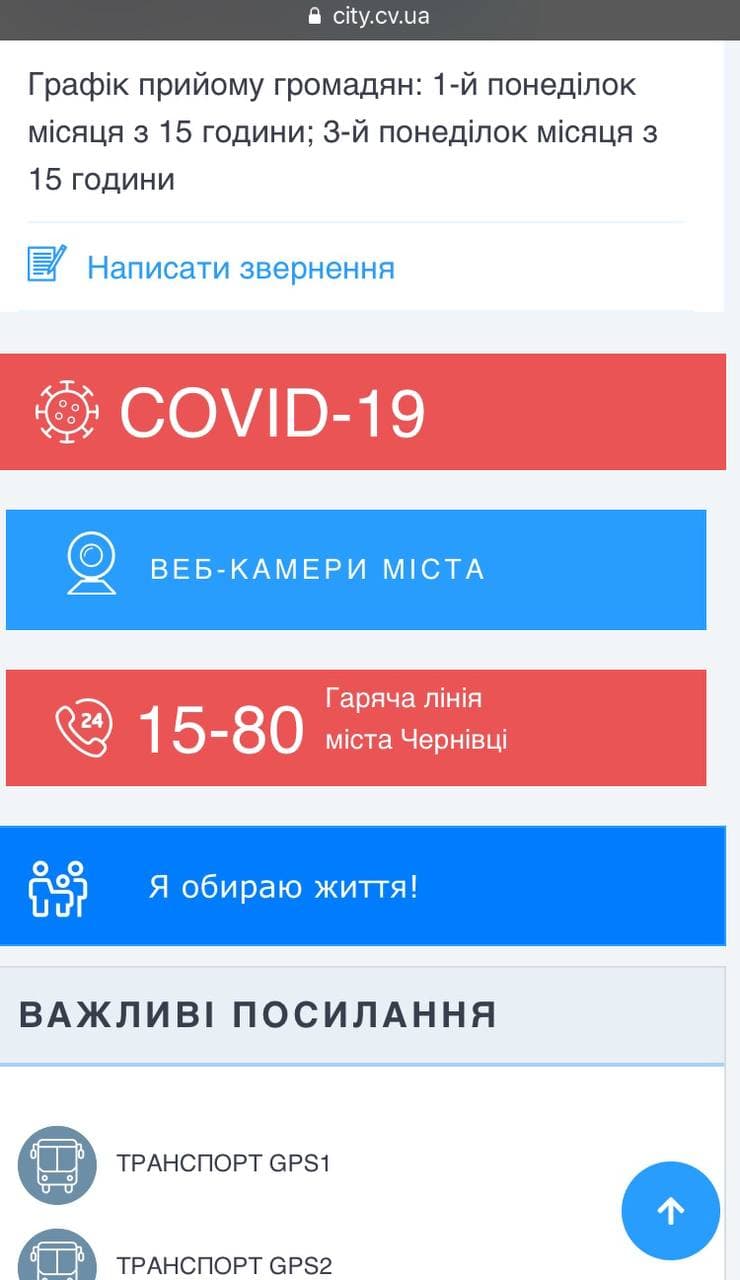This screenshot has height=1280, width=740.
Task: Open the 'Написати звернення' link
Action: point(240,268)
